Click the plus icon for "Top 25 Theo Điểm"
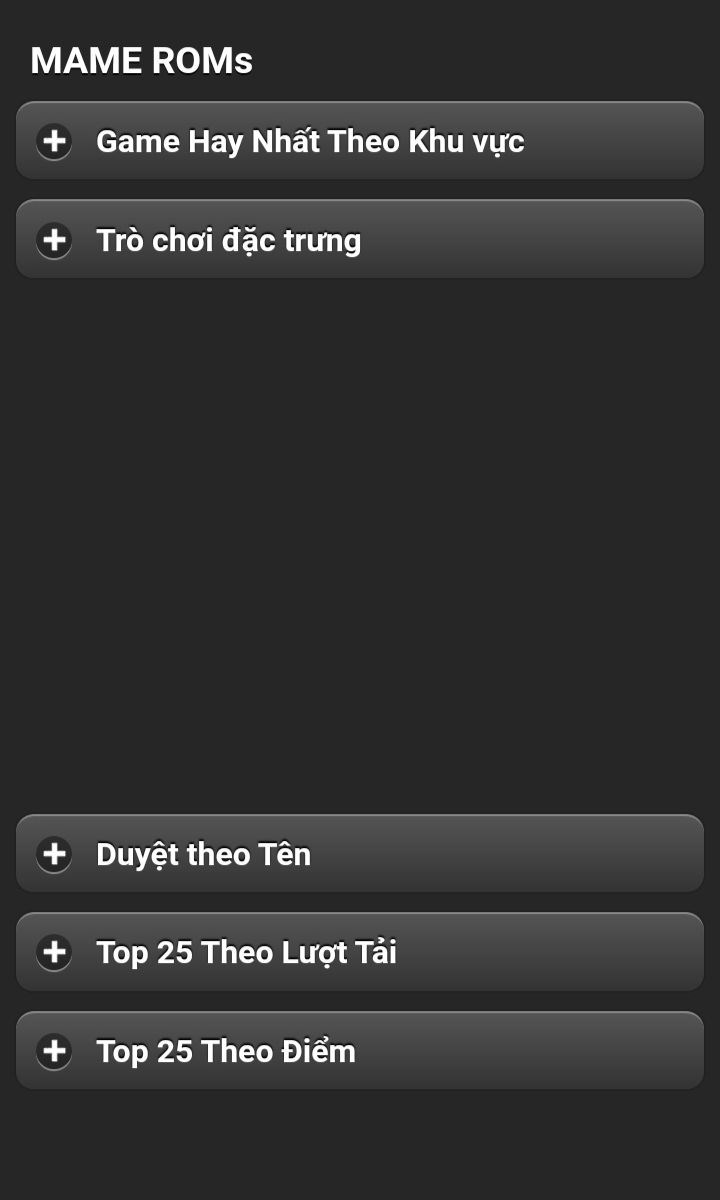This screenshot has height=1200, width=720. (x=54, y=1051)
